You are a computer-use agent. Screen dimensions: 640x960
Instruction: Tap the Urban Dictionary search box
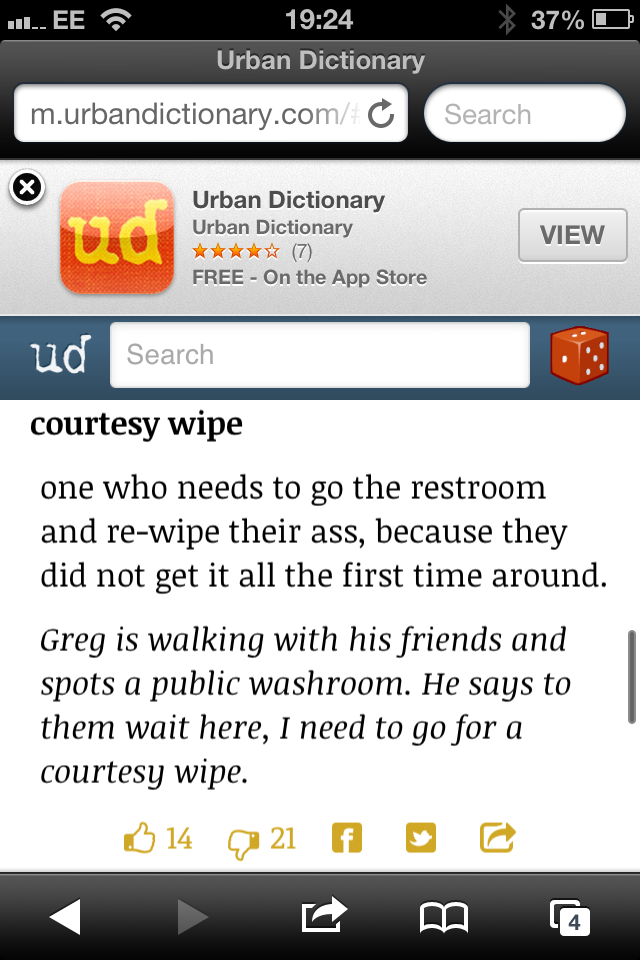(319, 355)
